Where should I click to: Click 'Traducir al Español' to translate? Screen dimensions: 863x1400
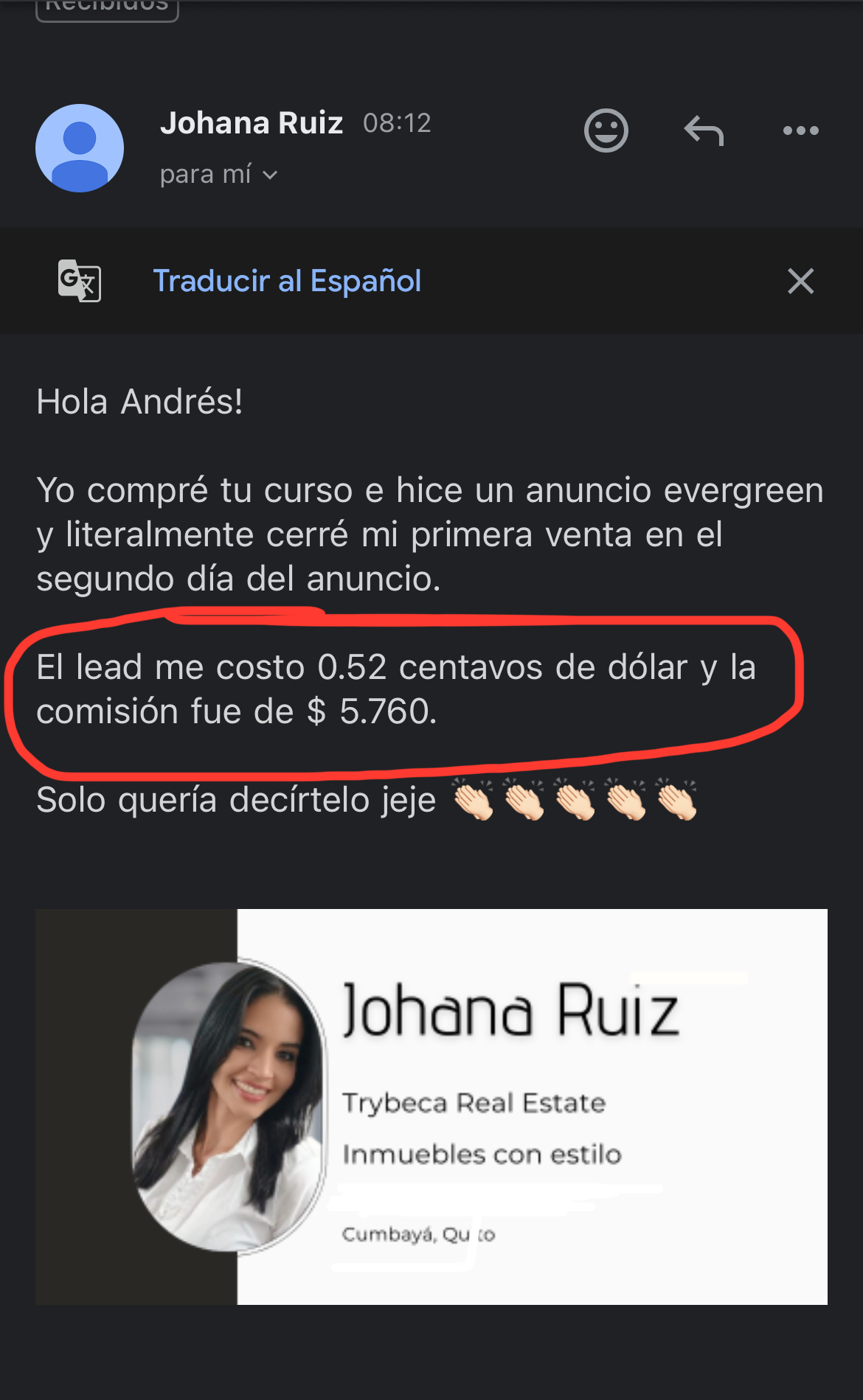[x=287, y=281]
